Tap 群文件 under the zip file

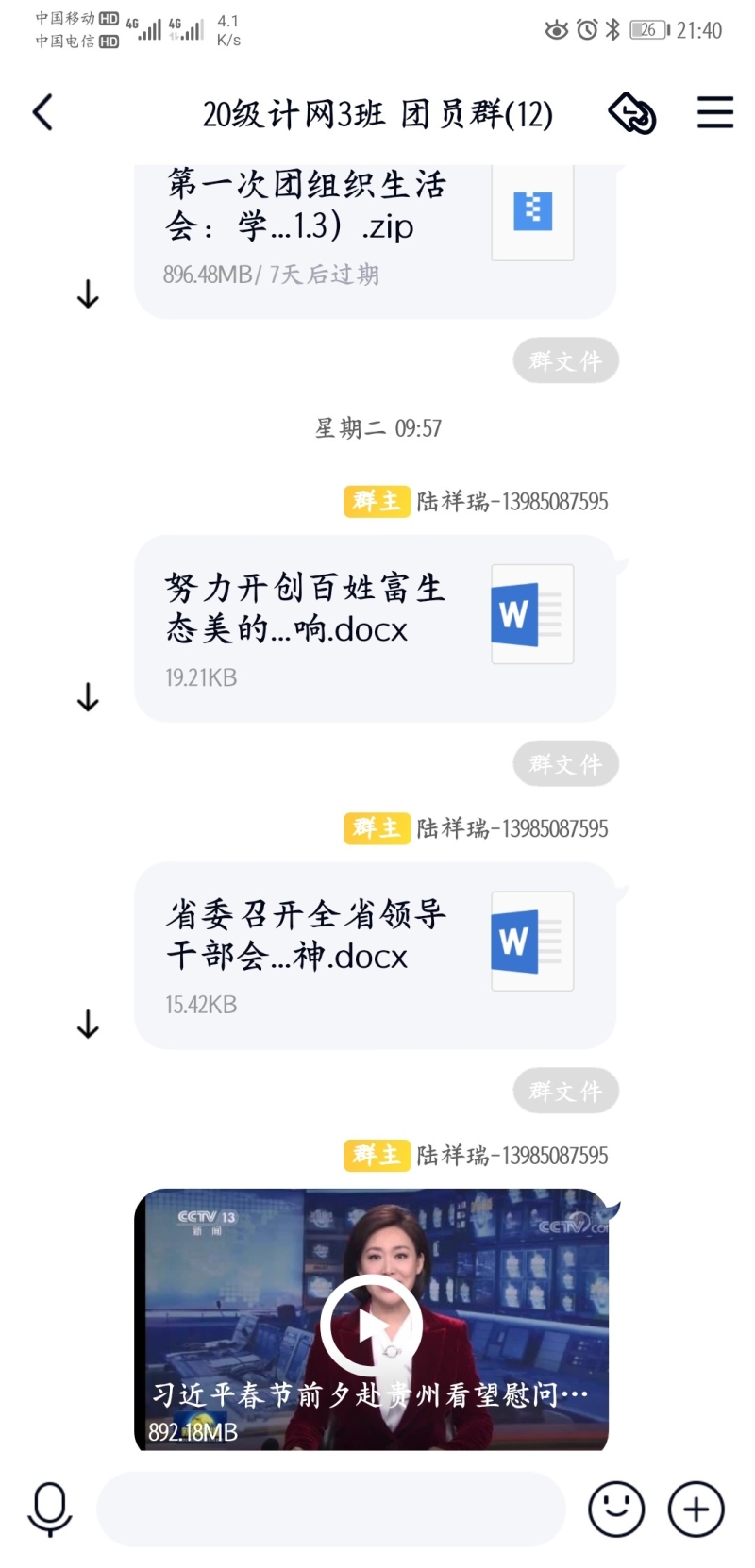tap(565, 360)
